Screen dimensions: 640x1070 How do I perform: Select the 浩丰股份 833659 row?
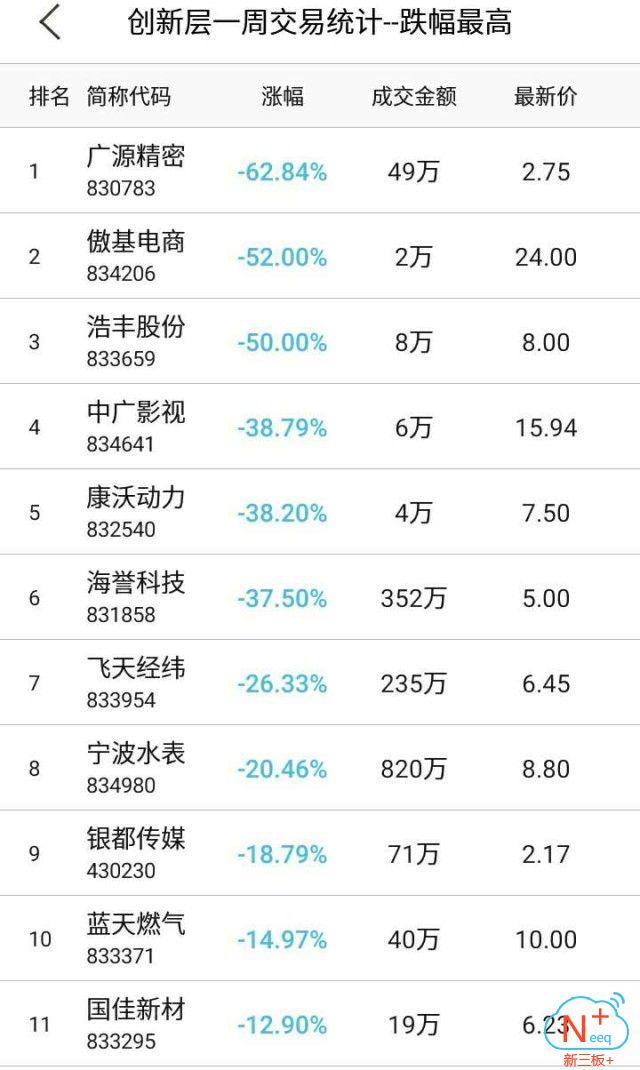(x=320, y=341)
